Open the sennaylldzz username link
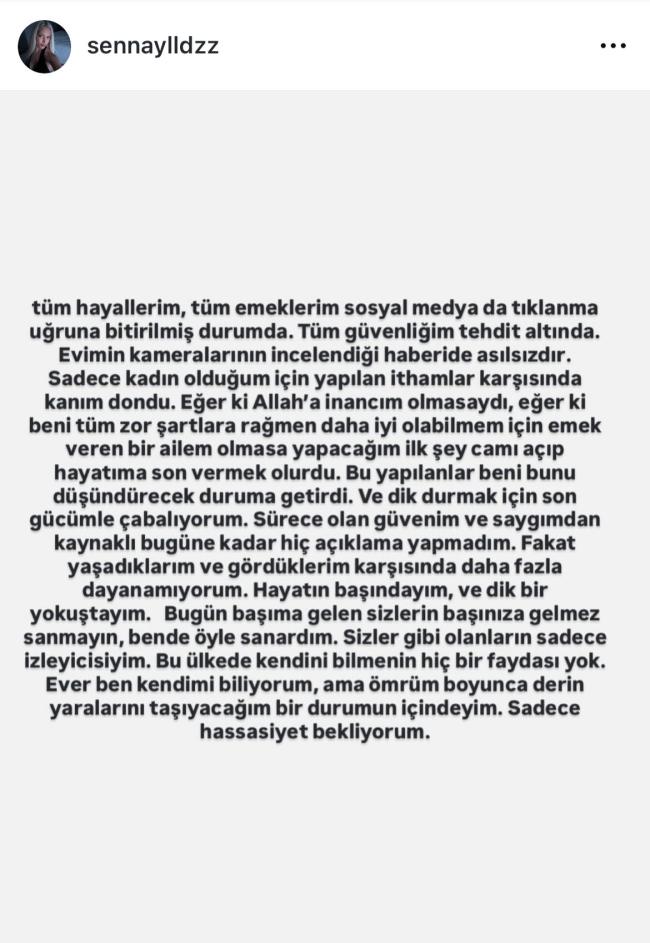The width and height of the screenshot is (650, 943). coord(152,46)
